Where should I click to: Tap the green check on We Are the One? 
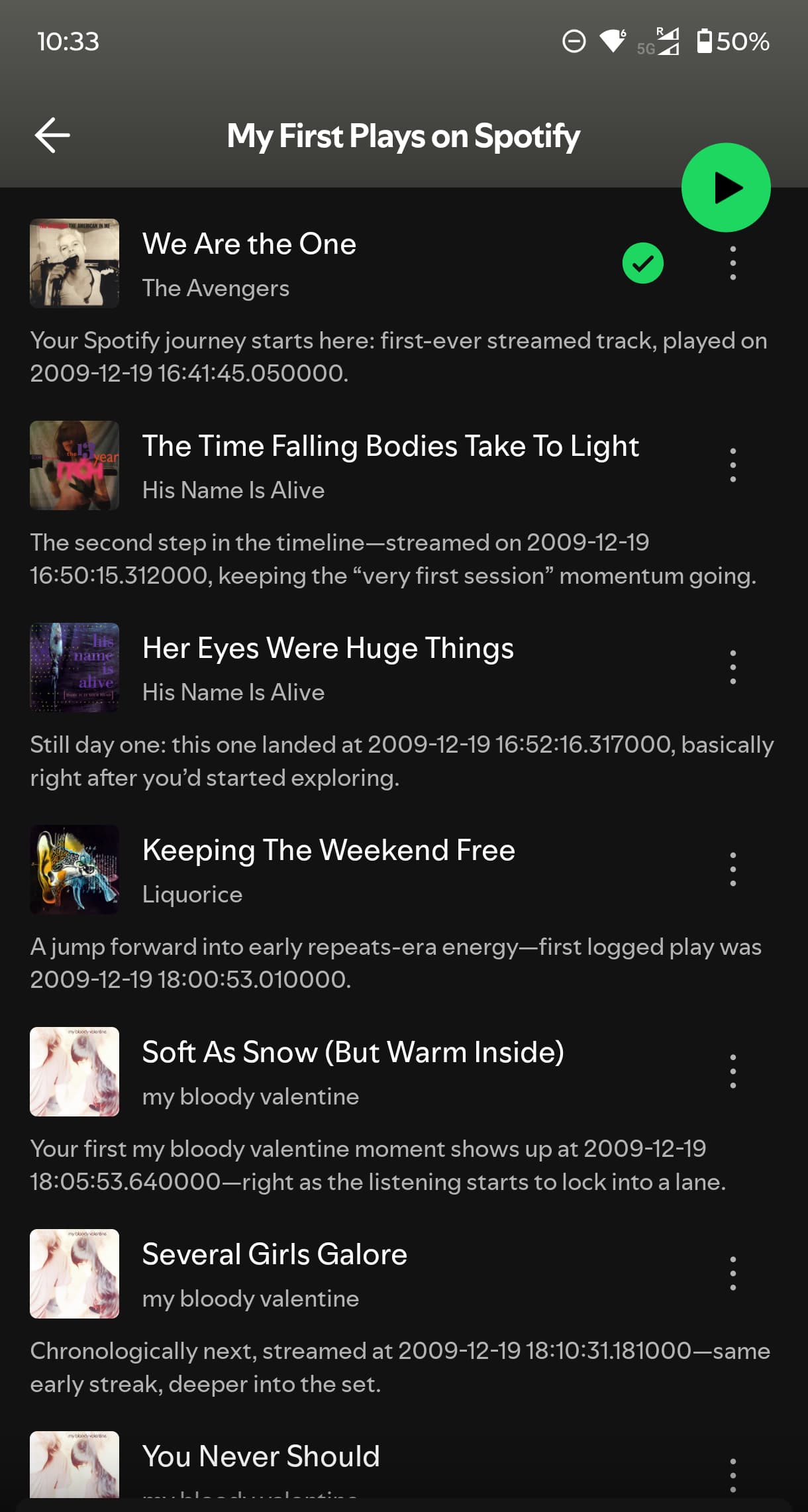642,263
